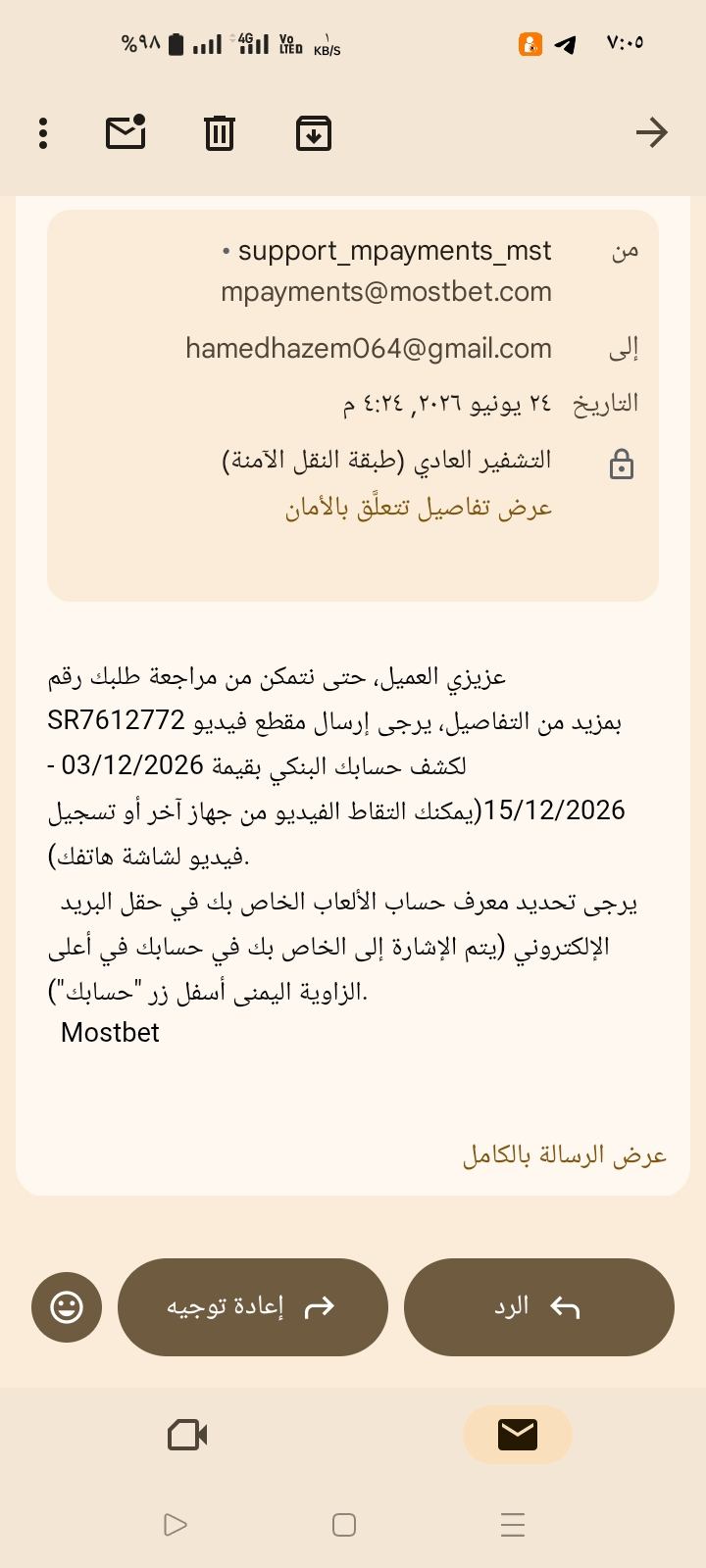The width and height of the screenshot is (706, 1568).
Task: Reply with the الرد button
Action: click(539, 1307)
